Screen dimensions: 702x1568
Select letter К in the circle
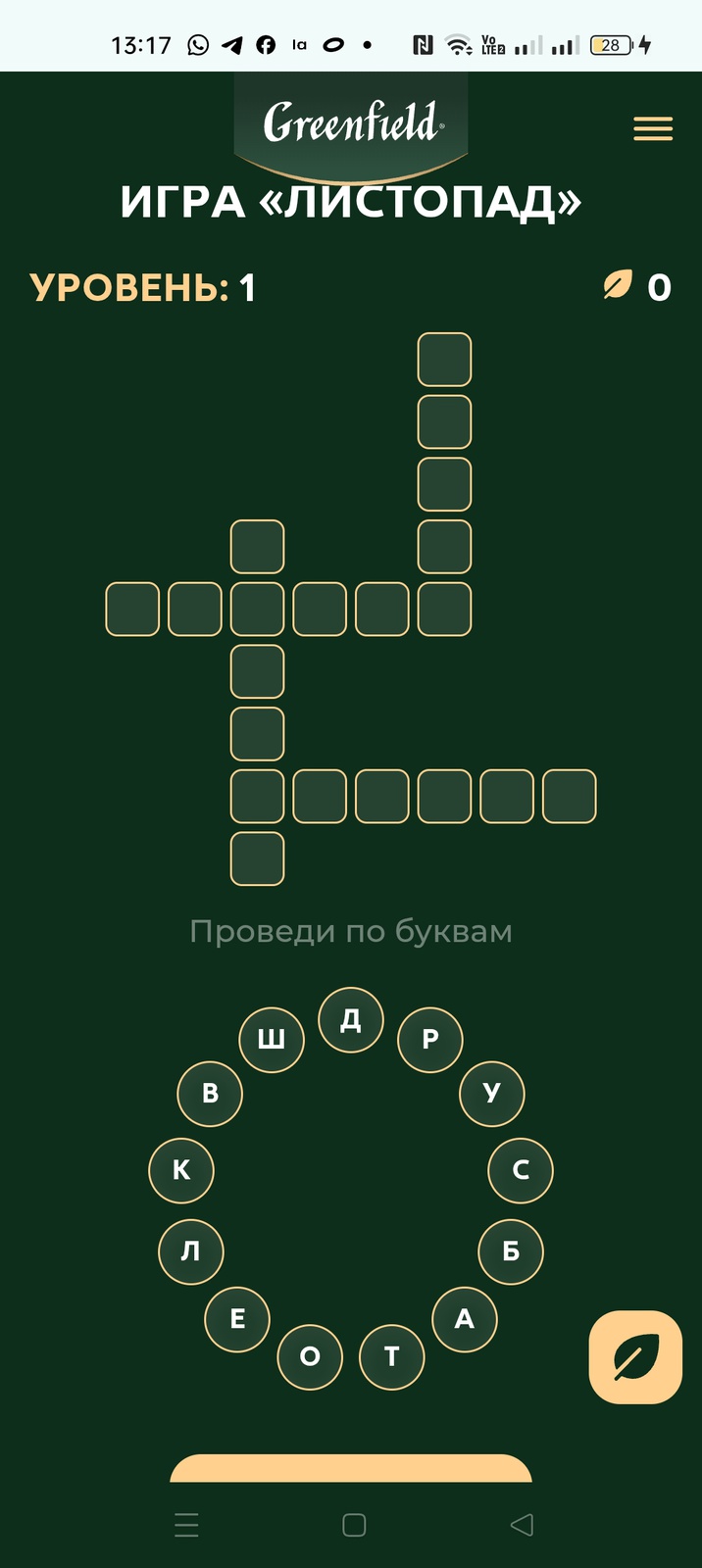[x=181, y=1170]
